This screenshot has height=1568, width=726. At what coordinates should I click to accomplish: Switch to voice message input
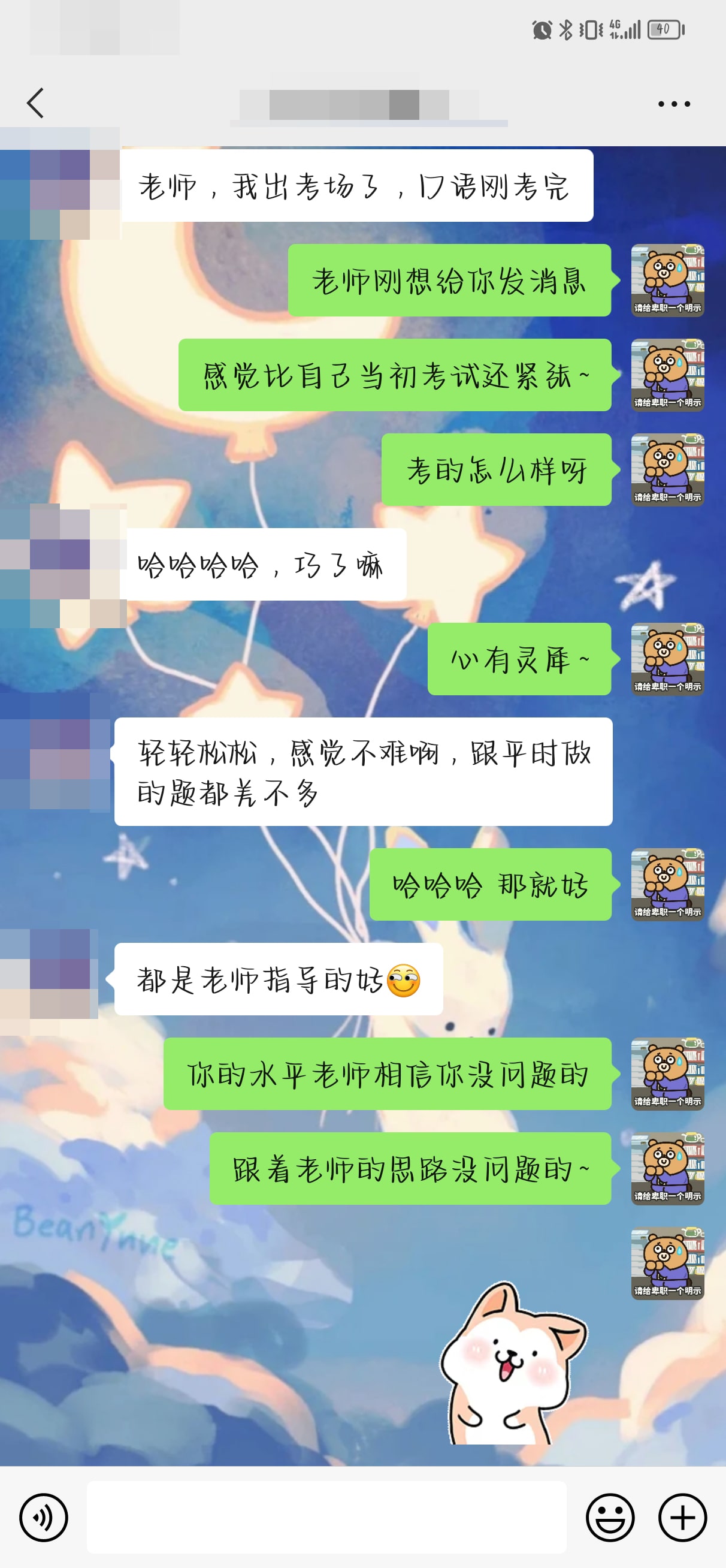click(43, 1517)
